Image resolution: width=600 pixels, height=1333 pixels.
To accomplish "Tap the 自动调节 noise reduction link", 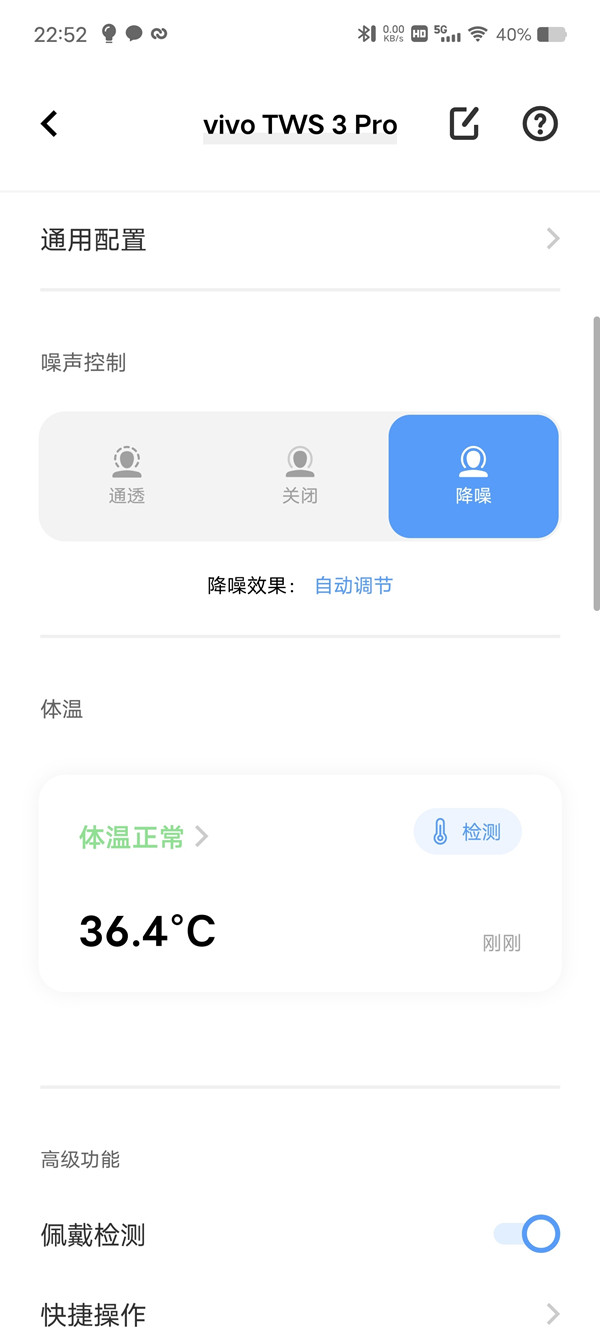I will click(354, 586).
